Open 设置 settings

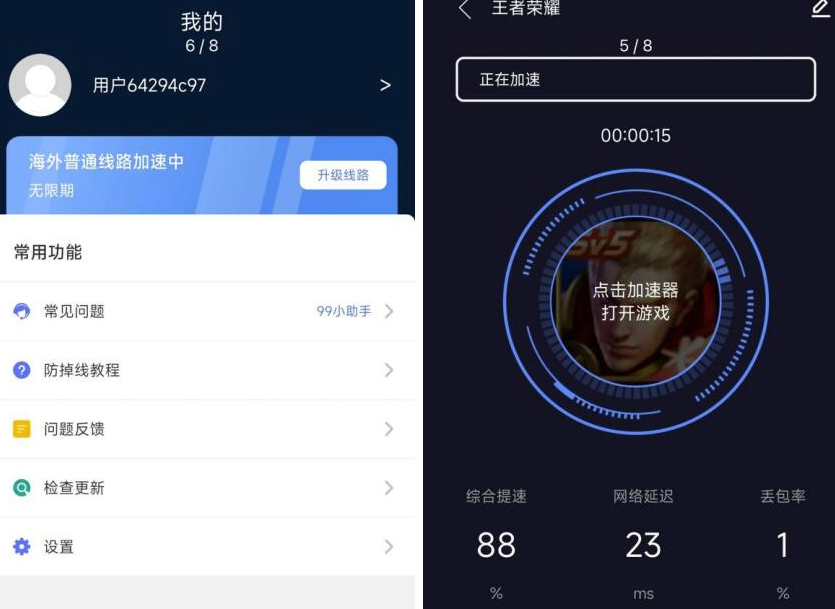point(207,547)
